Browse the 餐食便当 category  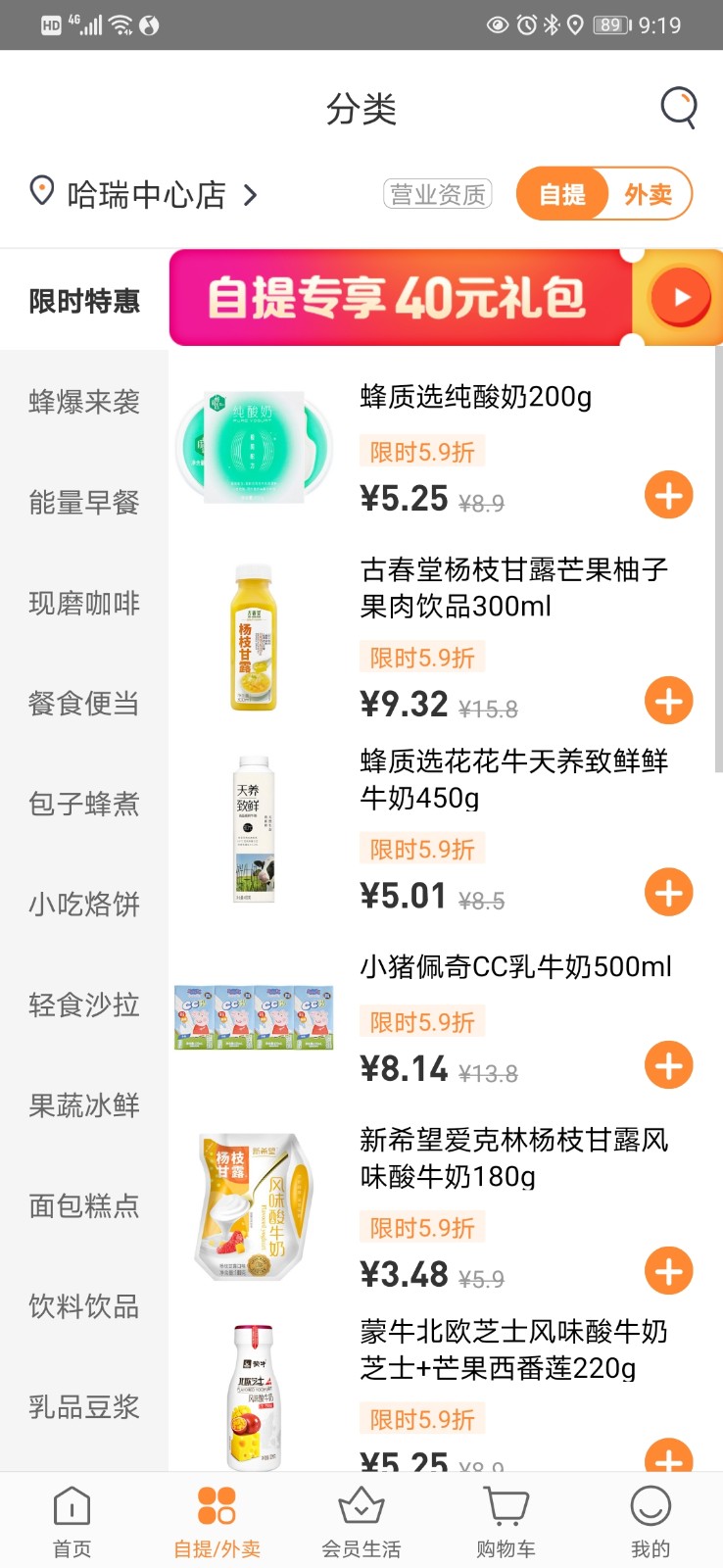coord(84,703)
